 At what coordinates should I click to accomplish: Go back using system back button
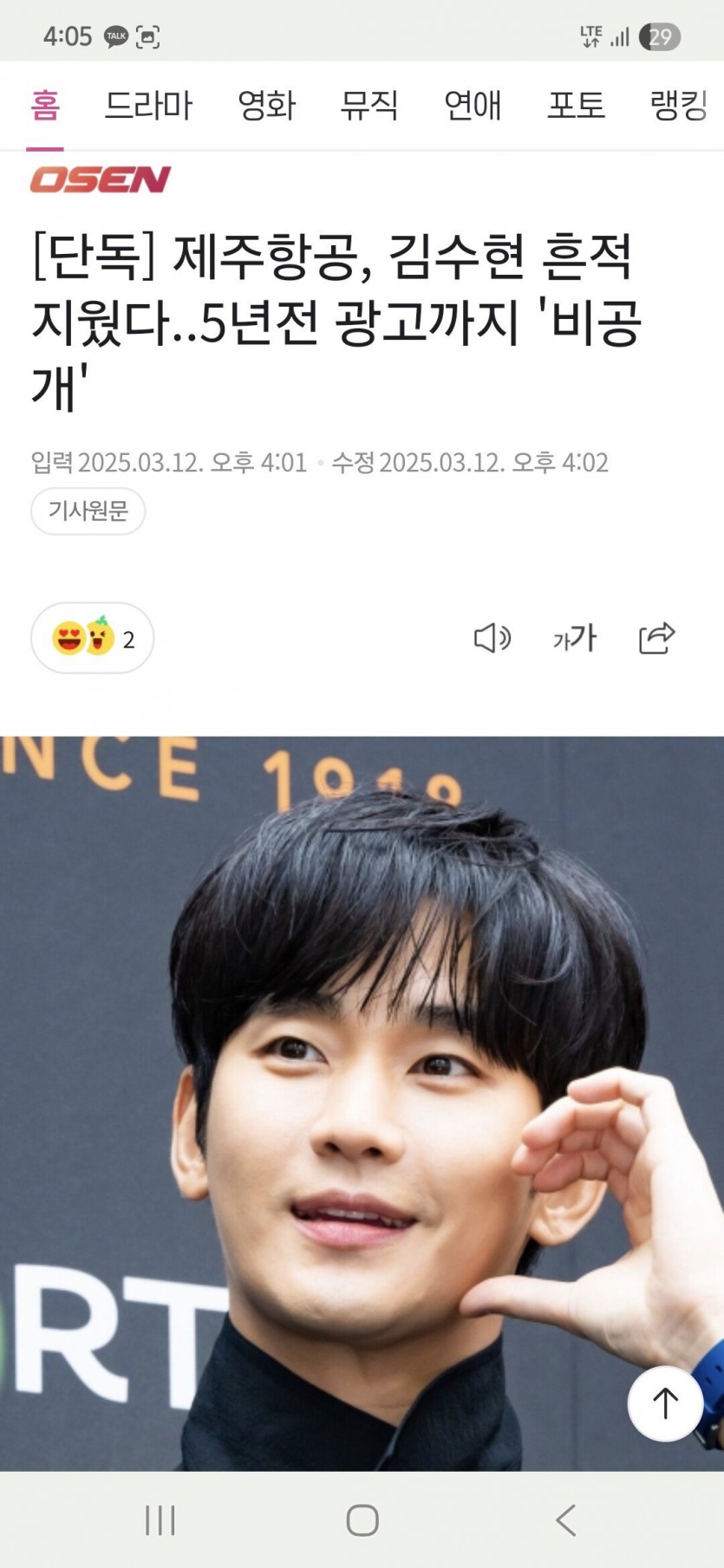point(565,1519)
